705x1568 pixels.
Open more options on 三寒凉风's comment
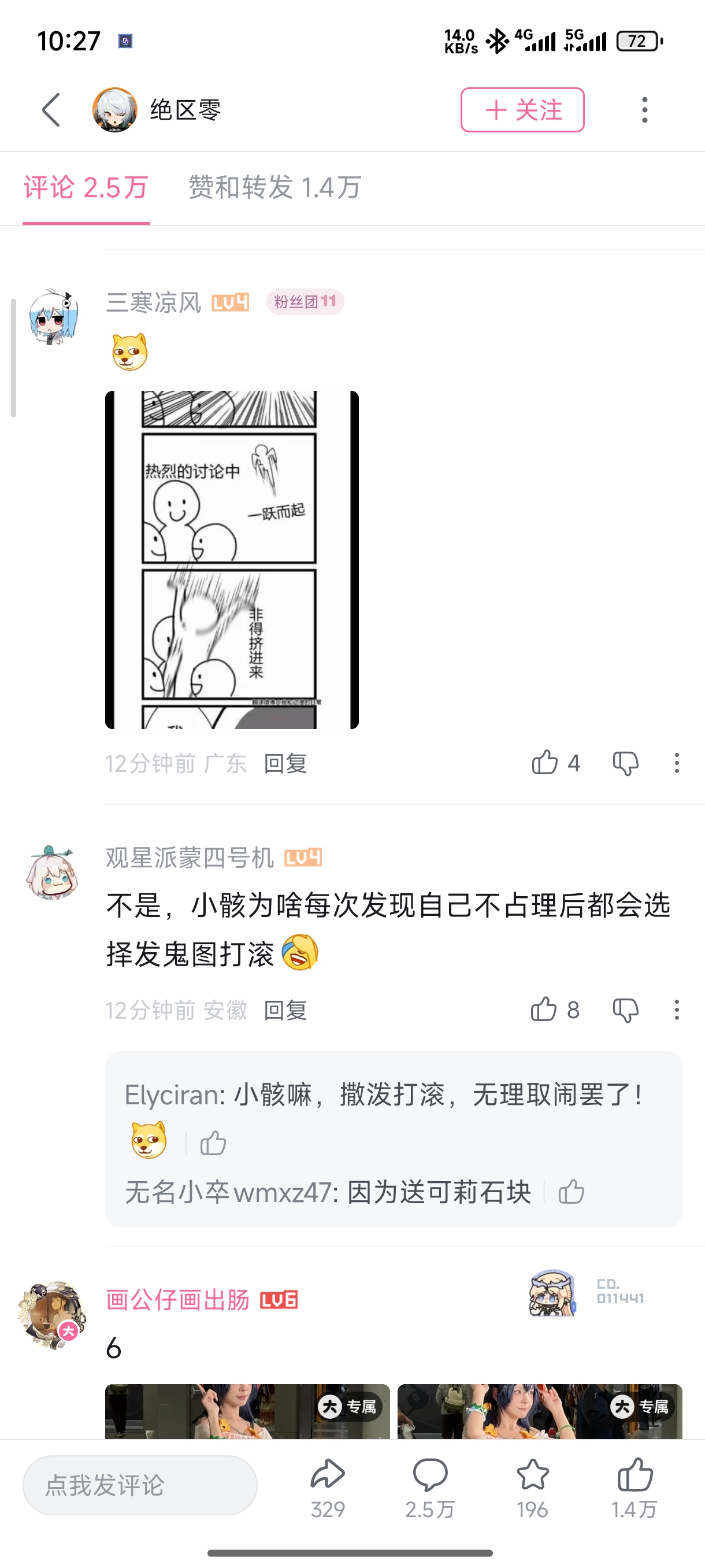pos(677,763)
